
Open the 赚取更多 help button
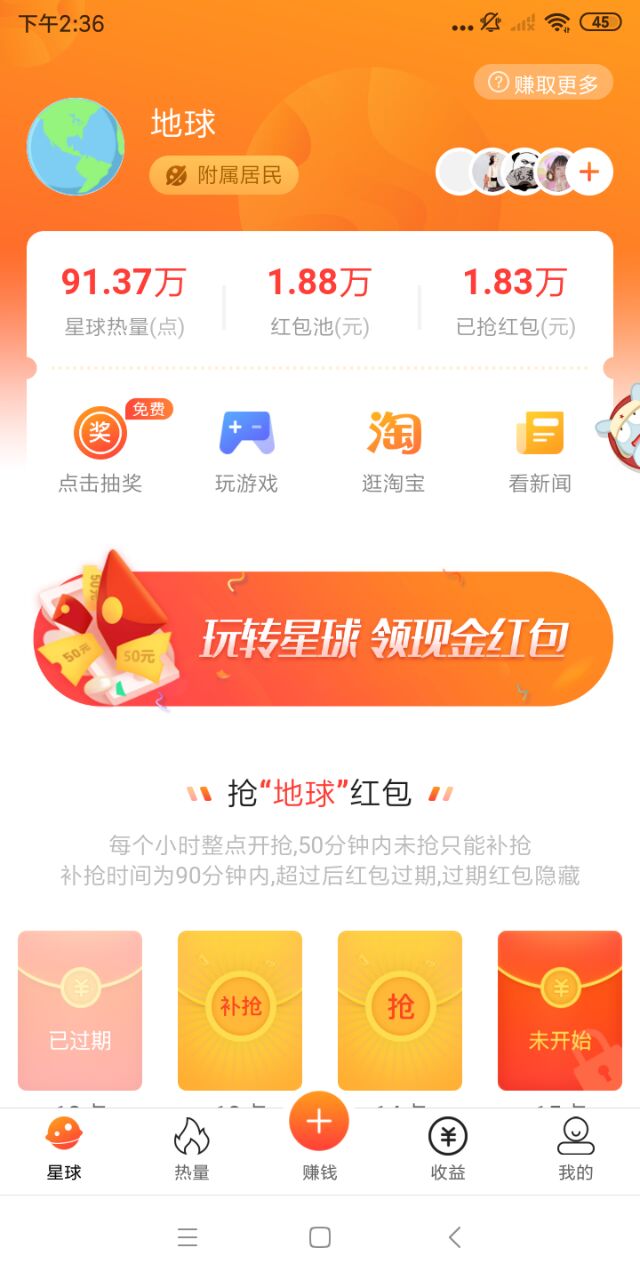click(542, 84)
